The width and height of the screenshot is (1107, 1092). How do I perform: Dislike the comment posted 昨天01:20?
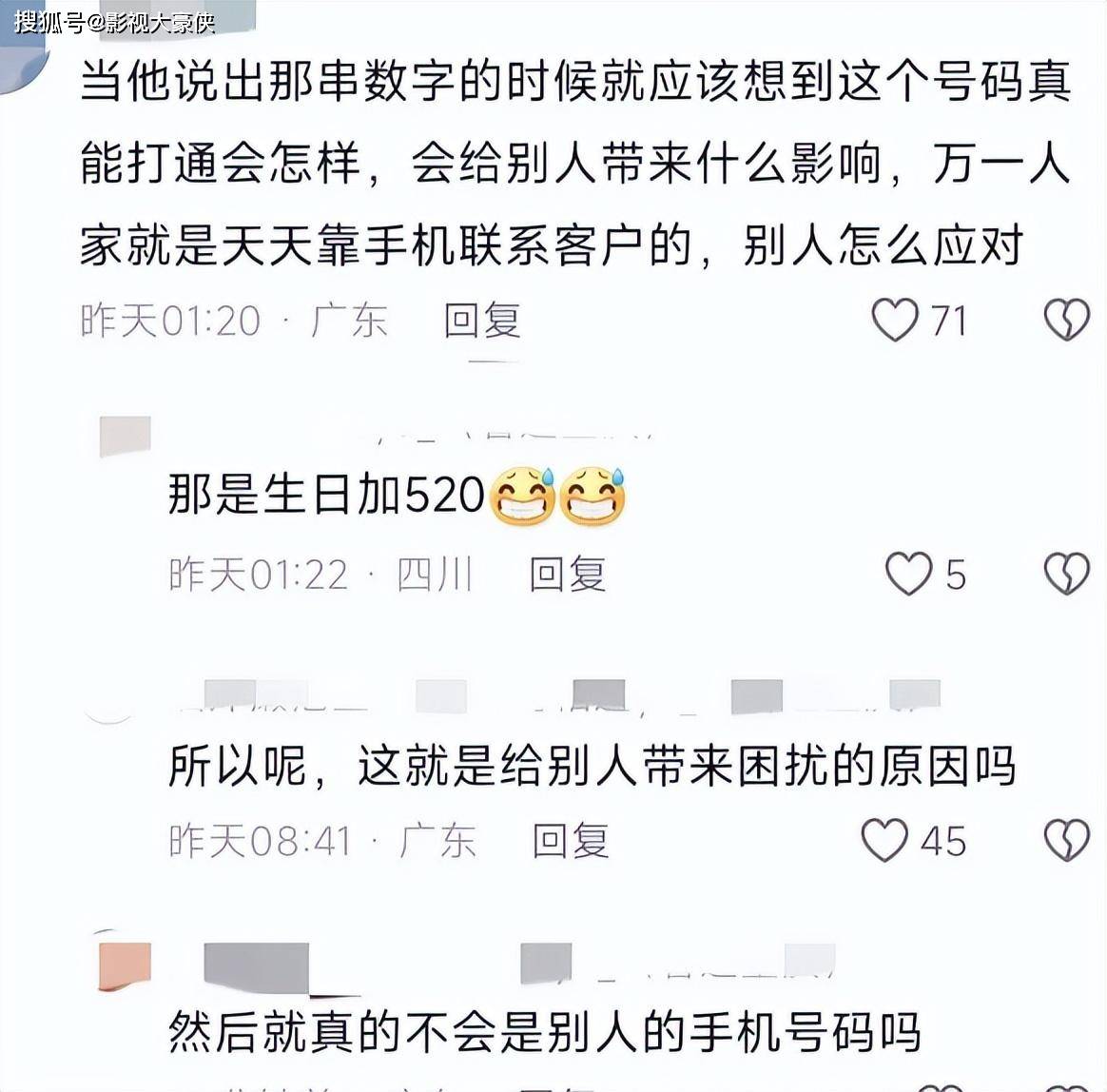(1066, 321)
